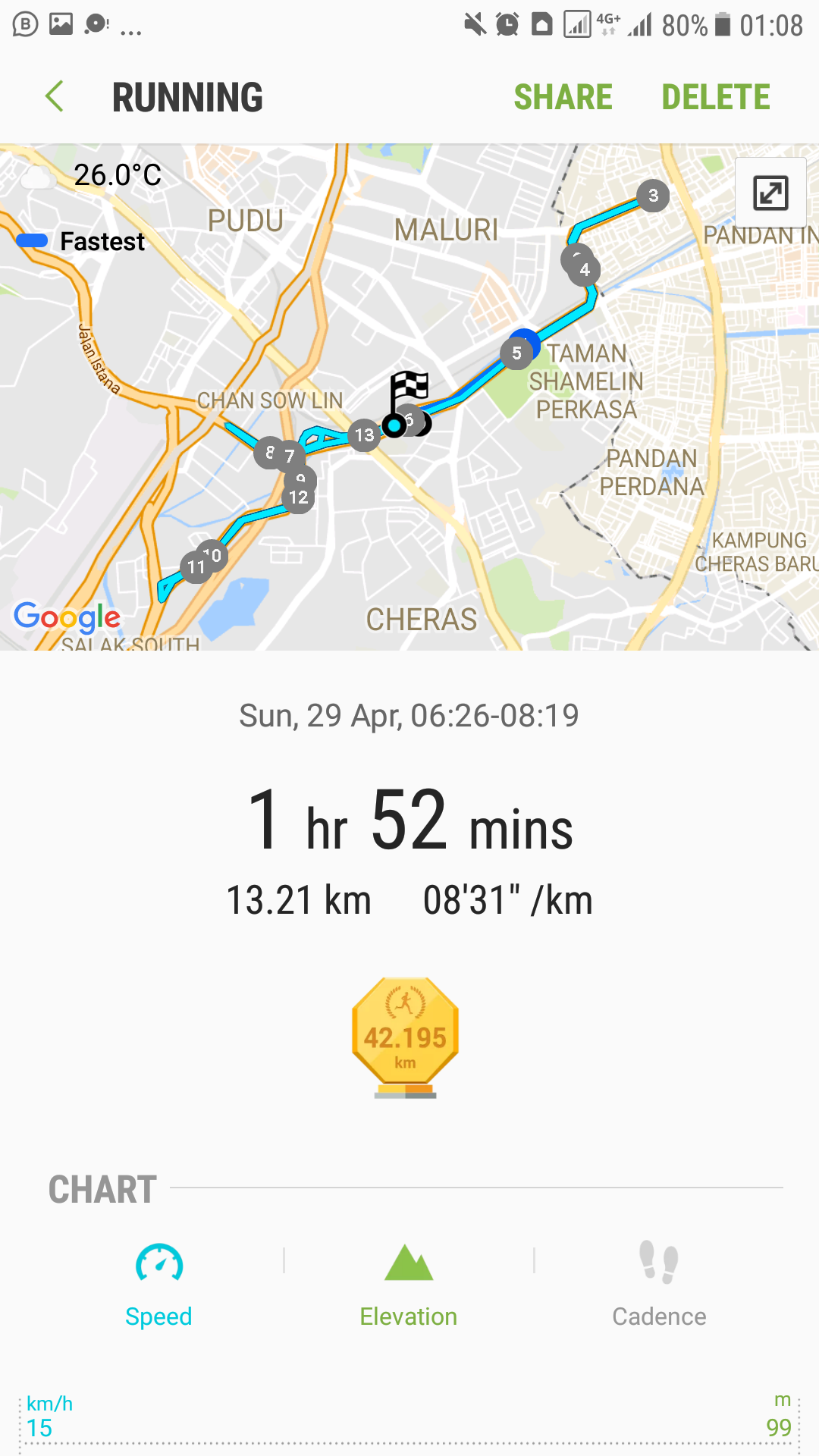819x1456 pixels.
Task: Go back using the green arrow
Action: [x=55, y=97]
